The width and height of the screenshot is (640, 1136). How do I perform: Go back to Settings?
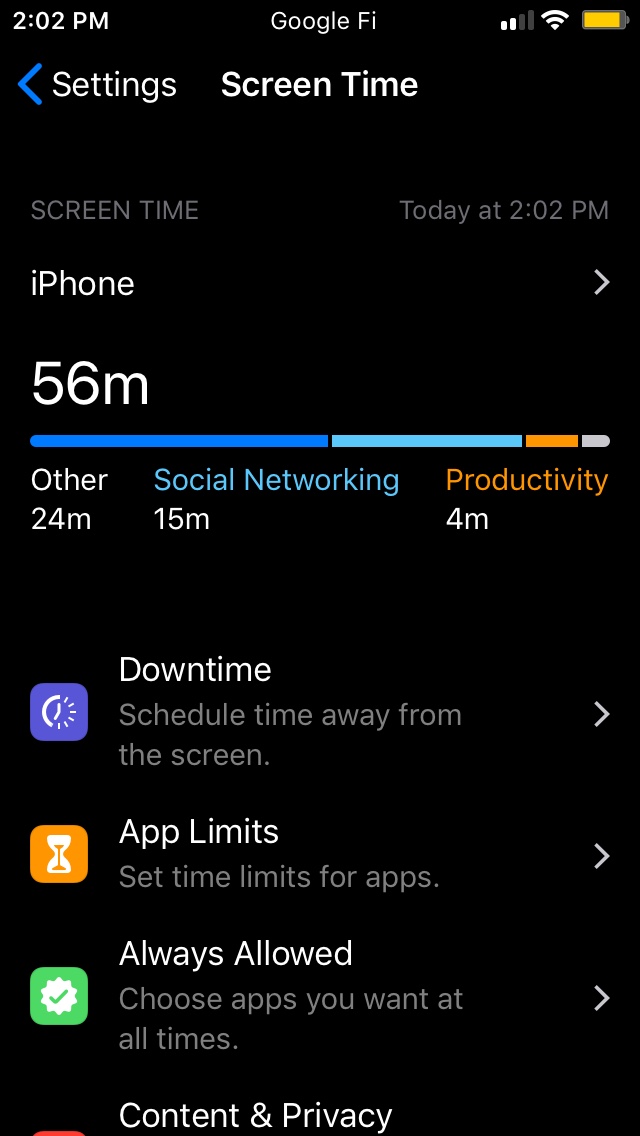97,85
